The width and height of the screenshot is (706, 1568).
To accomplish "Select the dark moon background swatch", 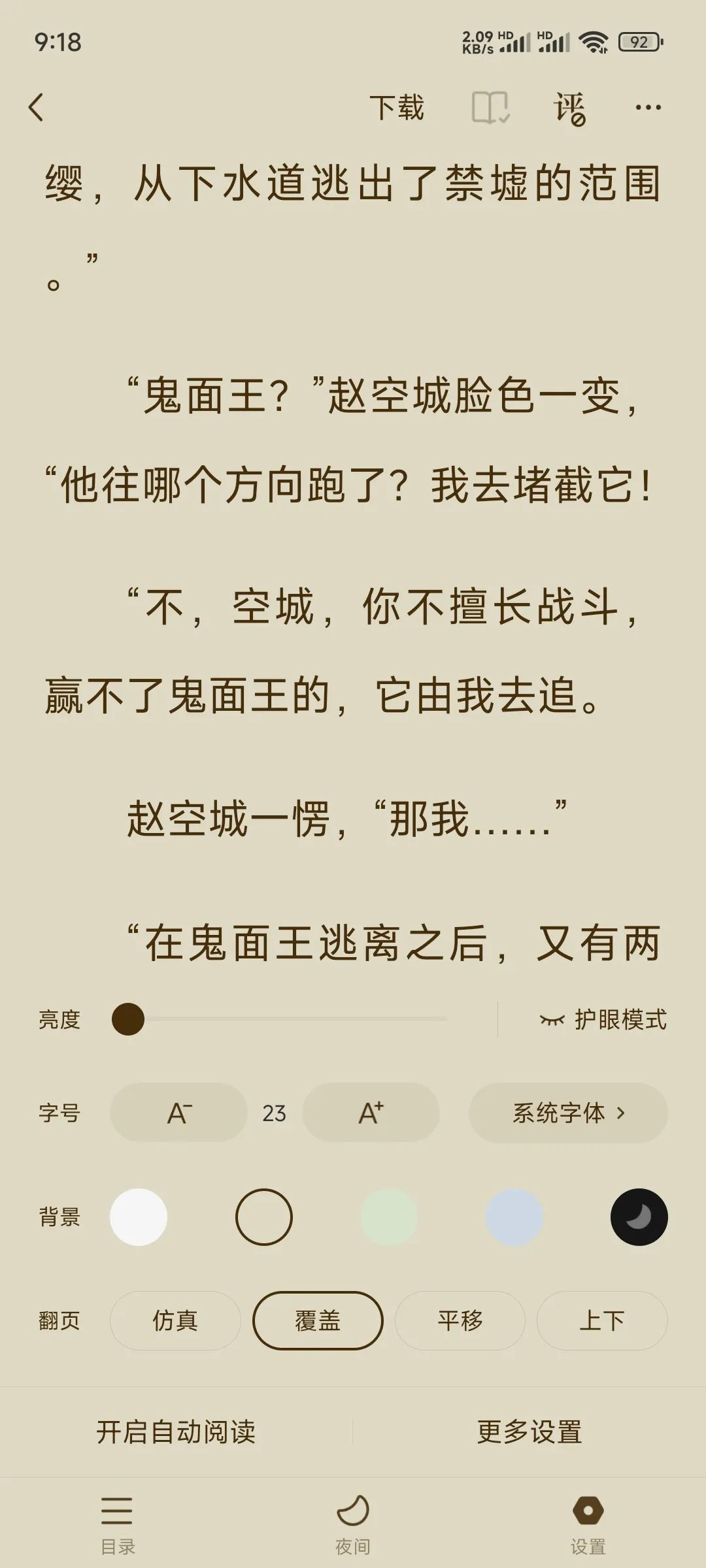I will [x=639, y=1217].
